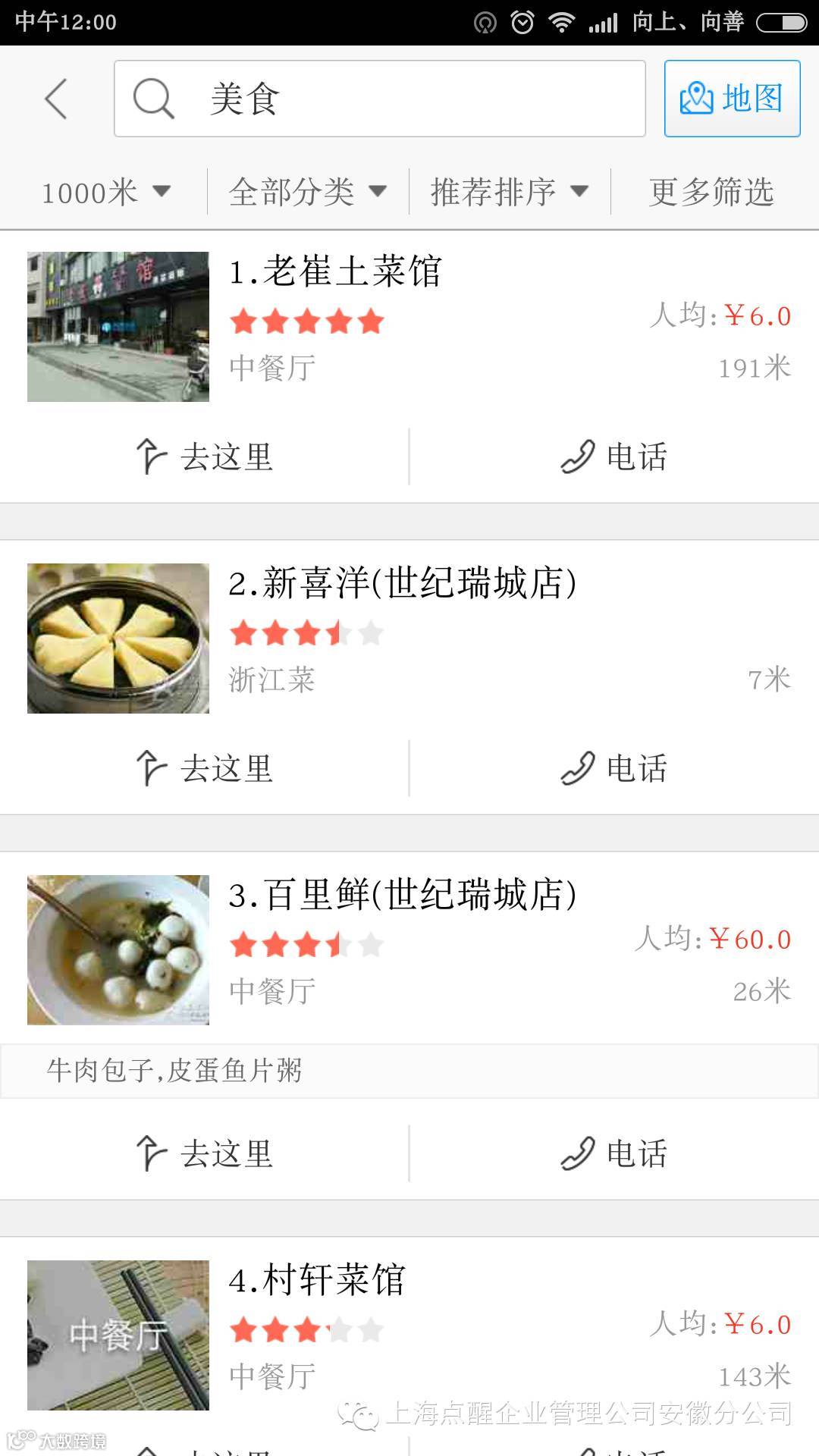Image resolution: width=819 pixels, height=1456 pixels.
Task: Navigate to 百里鲜 with 去这里
Action: pyautogui.click(x=205, y=1154)
